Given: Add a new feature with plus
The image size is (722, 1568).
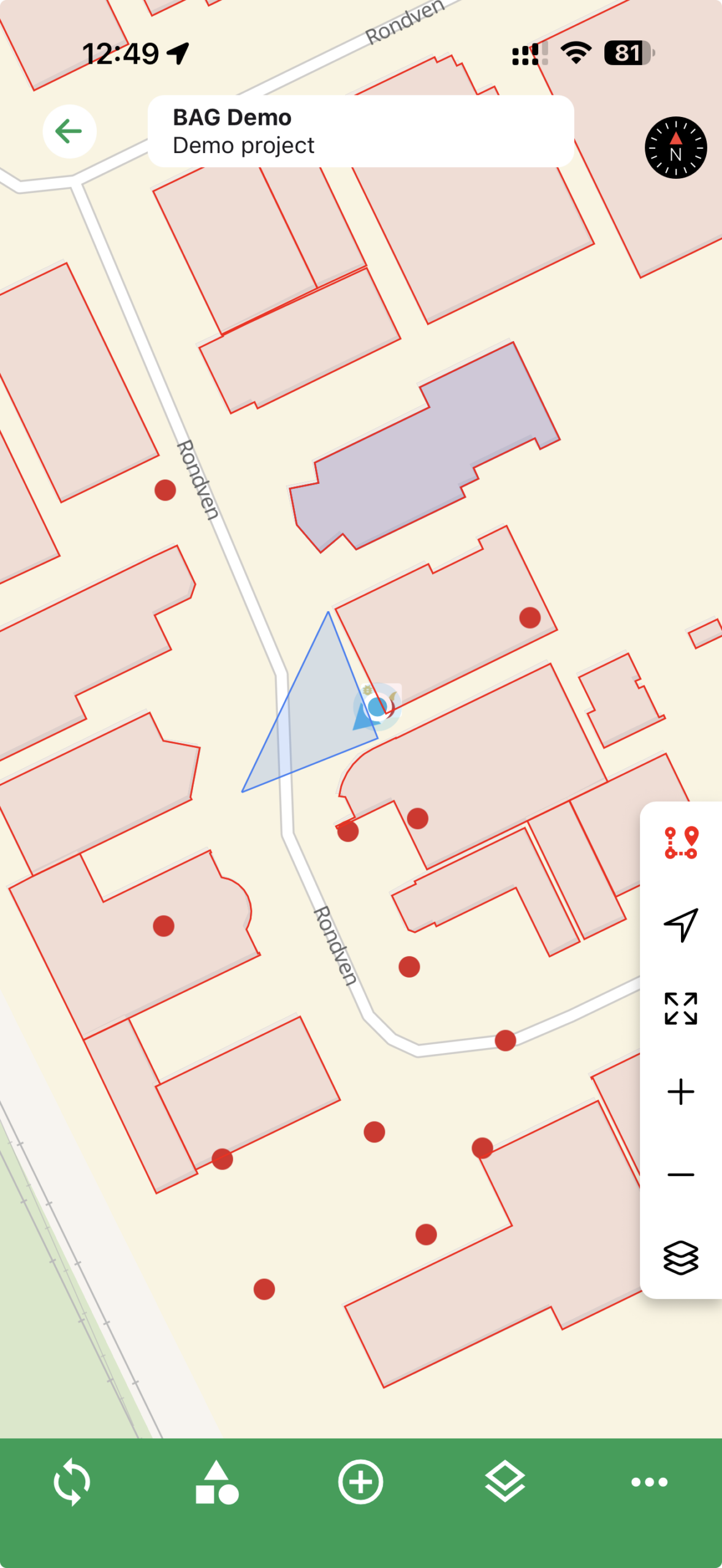Looking at the screenshot, I should (x=360, y=1482).
